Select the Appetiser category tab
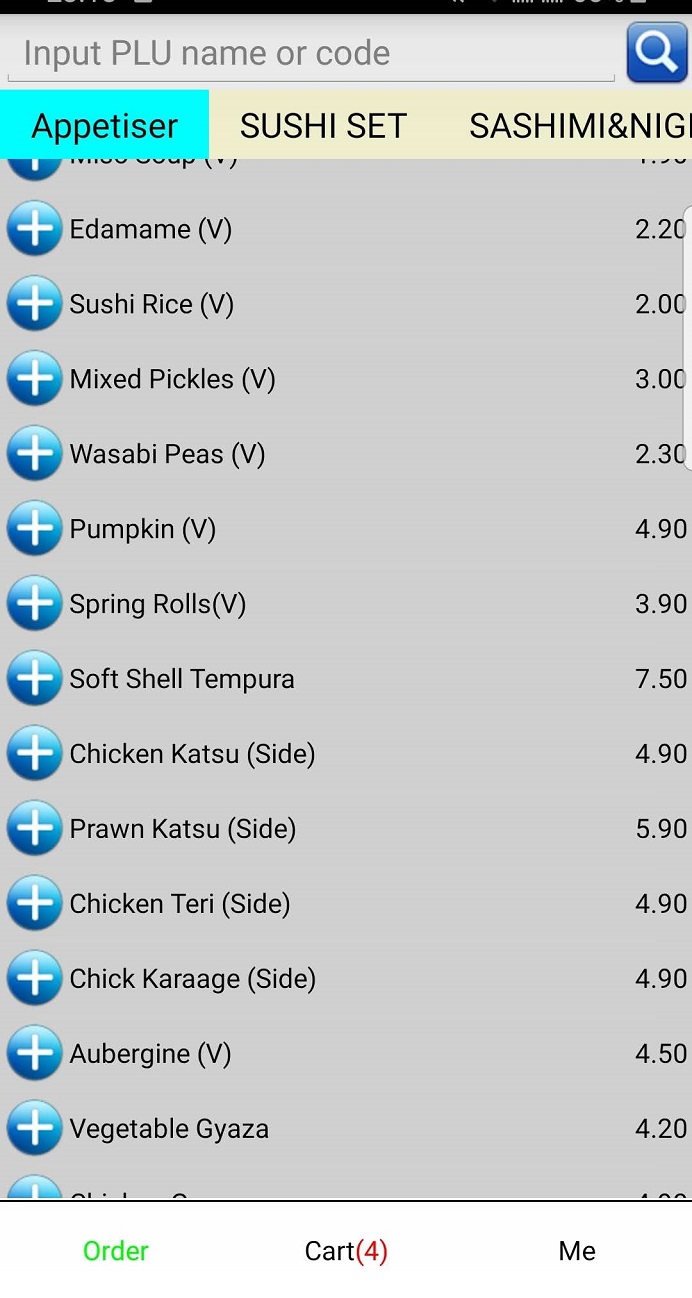692x1298 pixels. 104,126
